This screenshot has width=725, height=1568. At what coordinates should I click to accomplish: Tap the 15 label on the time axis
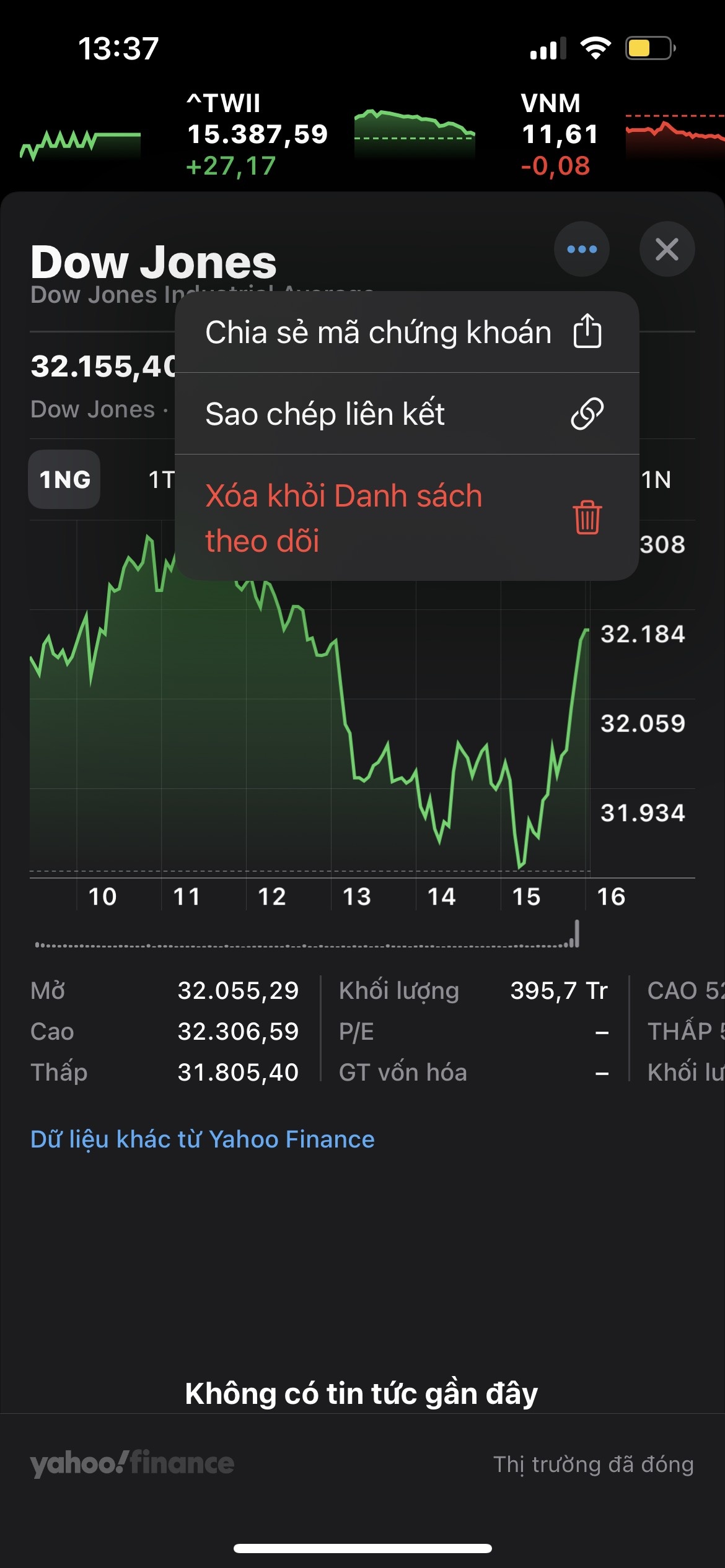[527, 895]
